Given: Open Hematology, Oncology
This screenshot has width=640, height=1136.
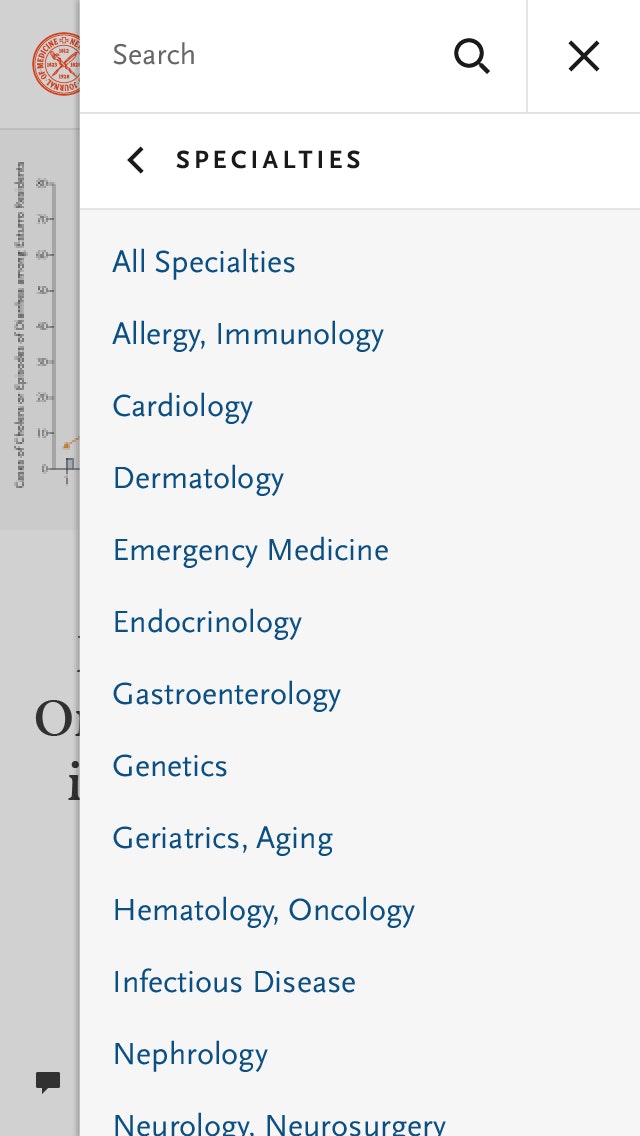Looking at the screenshot, I should click(264, 910).
